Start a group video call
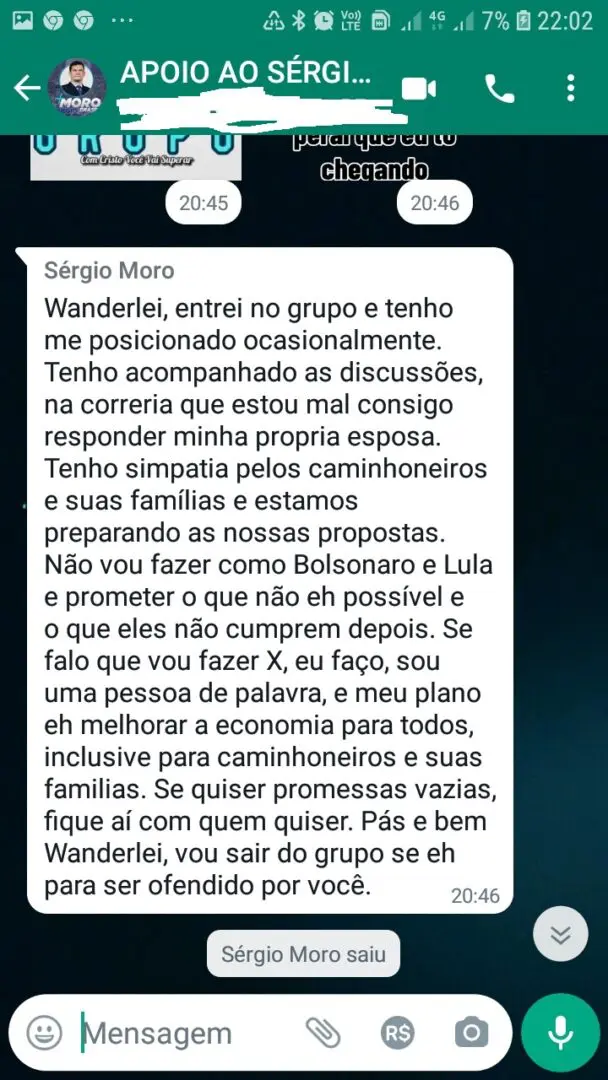The height and width of the screenshot is (1080, 608). click(419, 89)
